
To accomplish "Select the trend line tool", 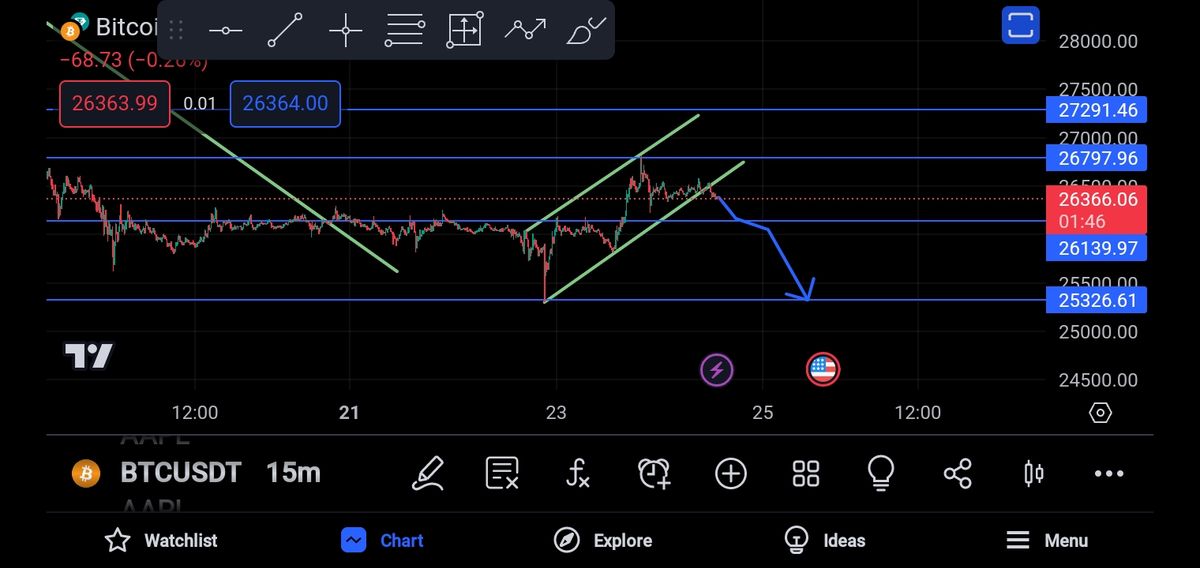I will pyautogui.click(x=285, y=30).
